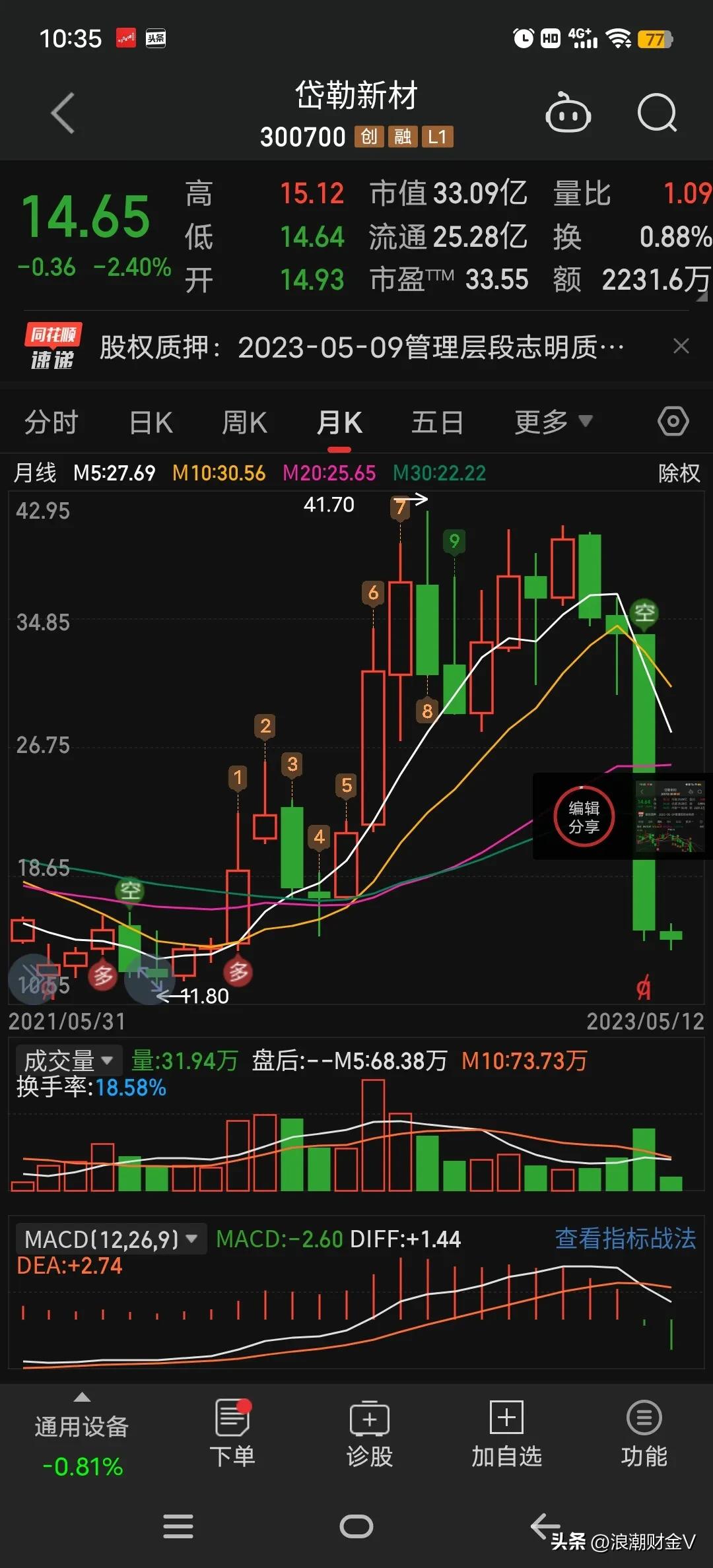Open the 查看指标战法 link
The image size is (713, 1568).
pos(625,1239)
